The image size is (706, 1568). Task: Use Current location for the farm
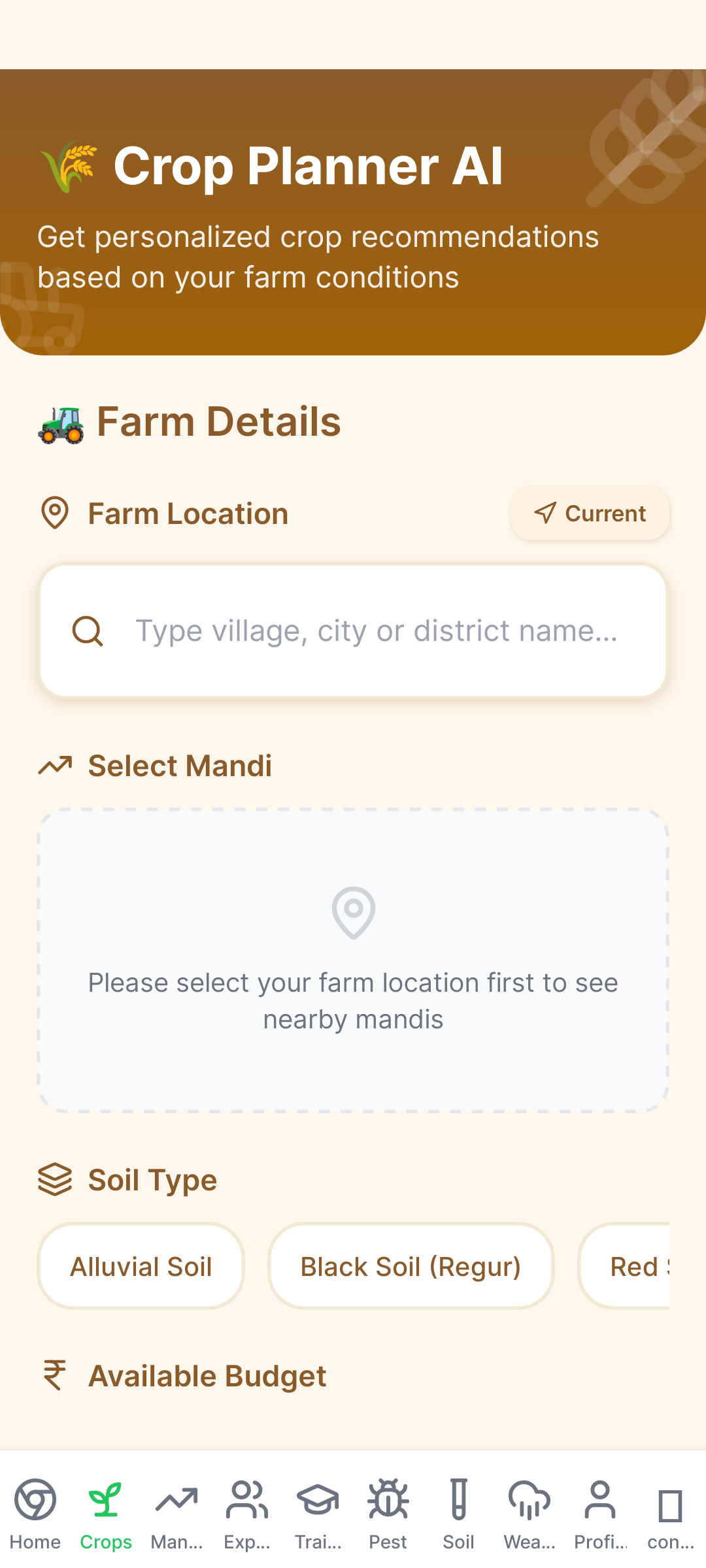coord(590,514)
